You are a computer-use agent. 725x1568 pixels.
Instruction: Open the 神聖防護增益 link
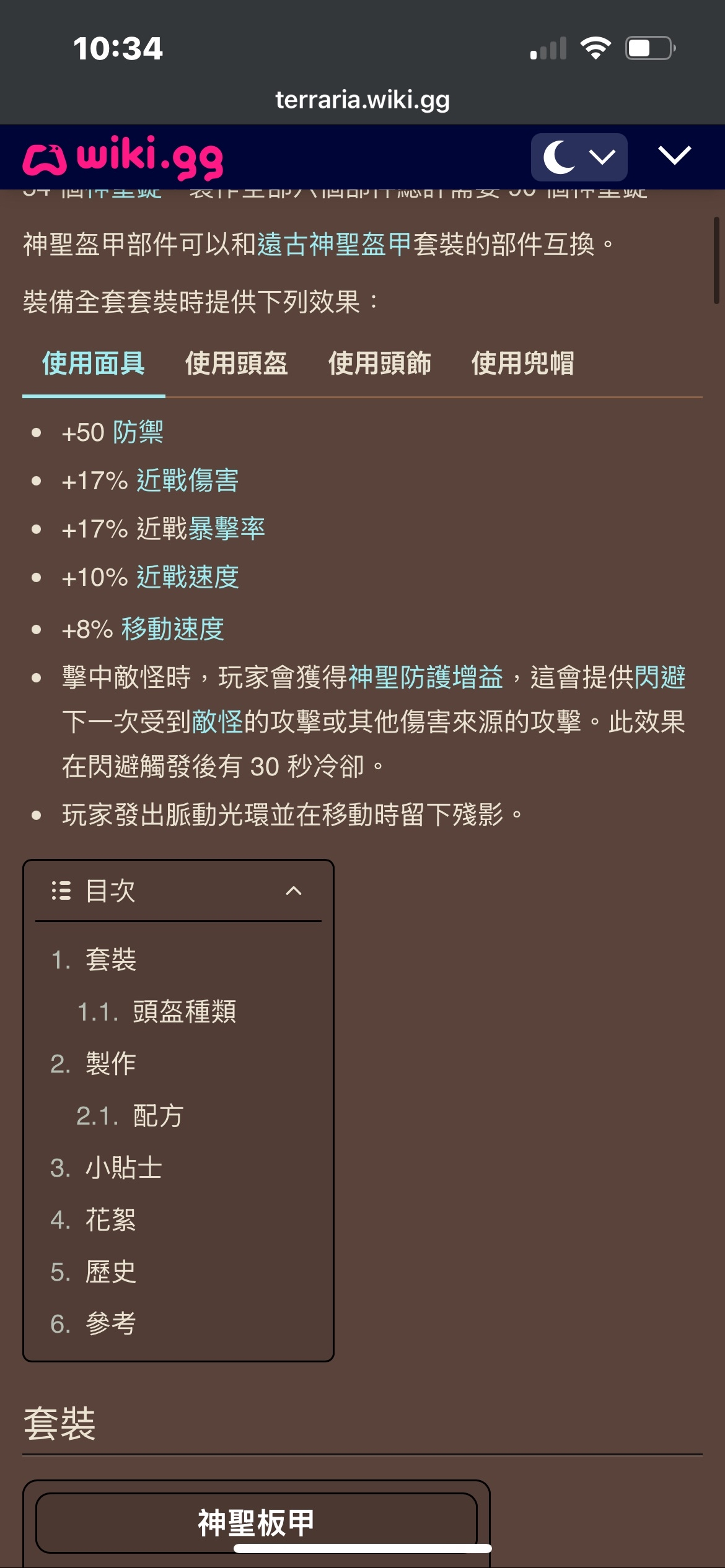[x=425, y=677]
